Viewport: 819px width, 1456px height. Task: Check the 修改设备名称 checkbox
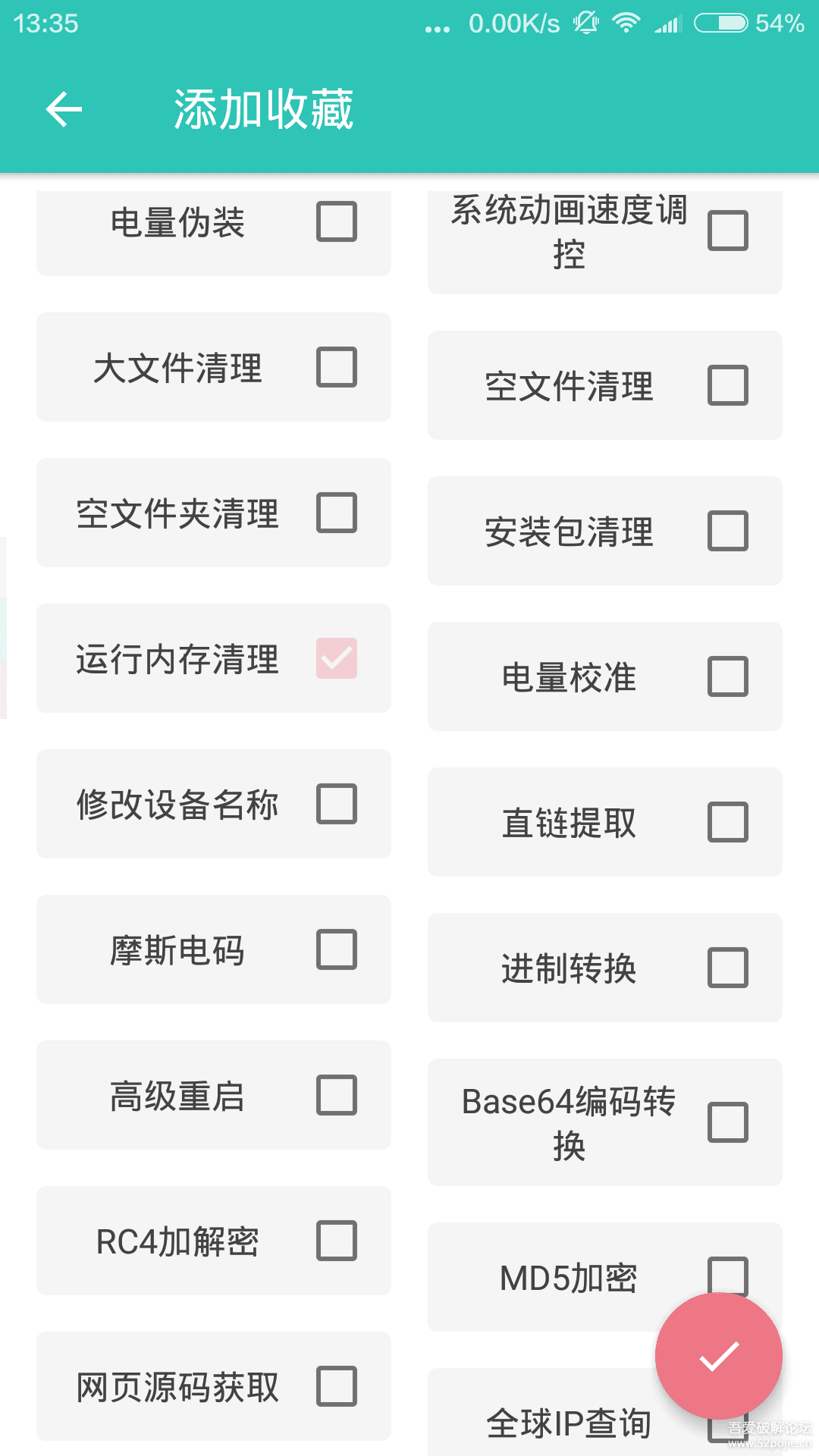337,804
